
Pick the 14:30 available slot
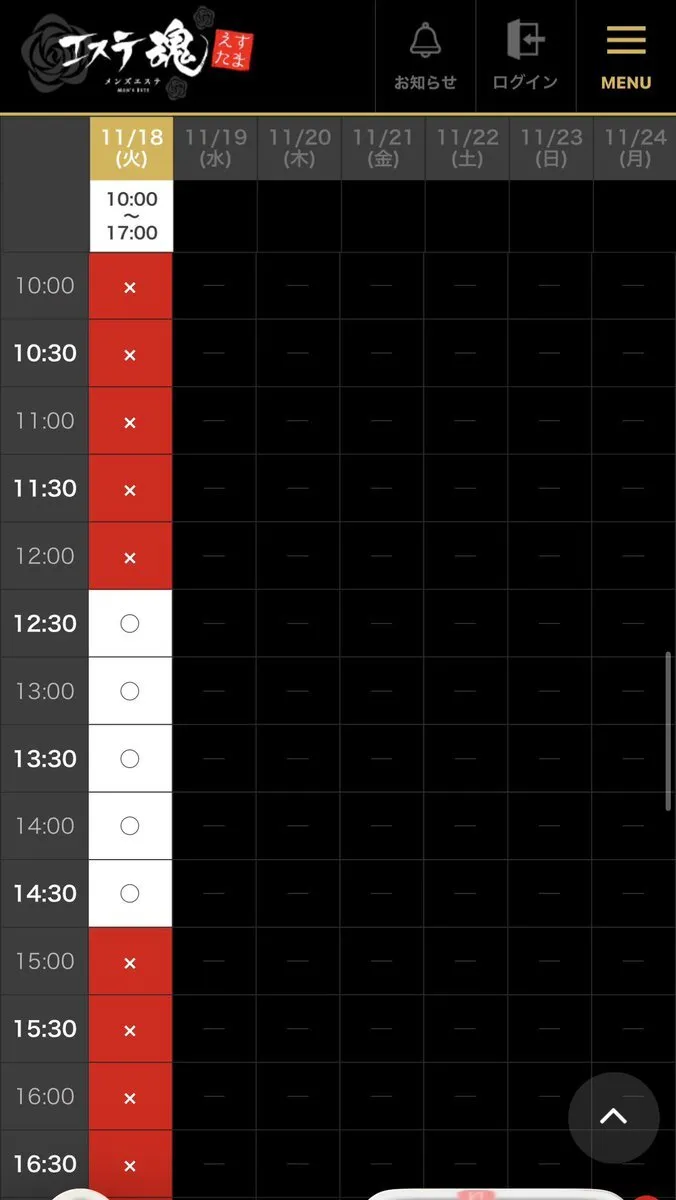[x=130, y=894]
